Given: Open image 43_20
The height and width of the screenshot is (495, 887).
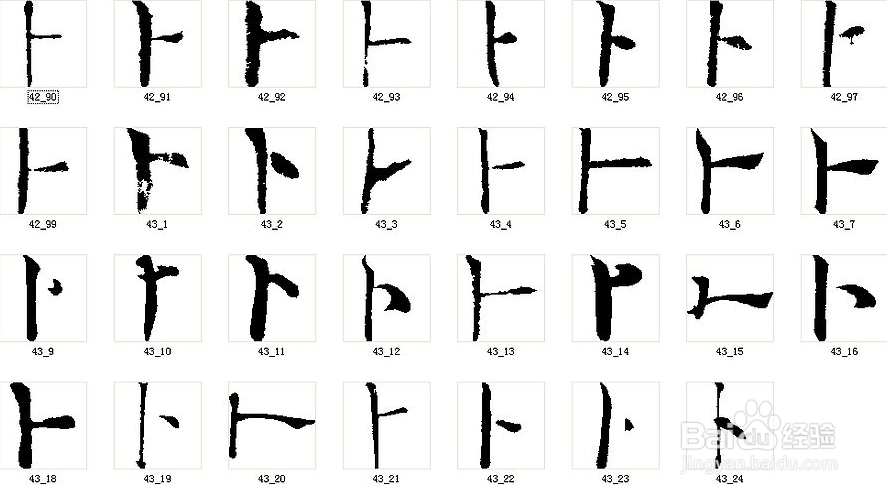Looking at the screenshot, I should [272, 425].
